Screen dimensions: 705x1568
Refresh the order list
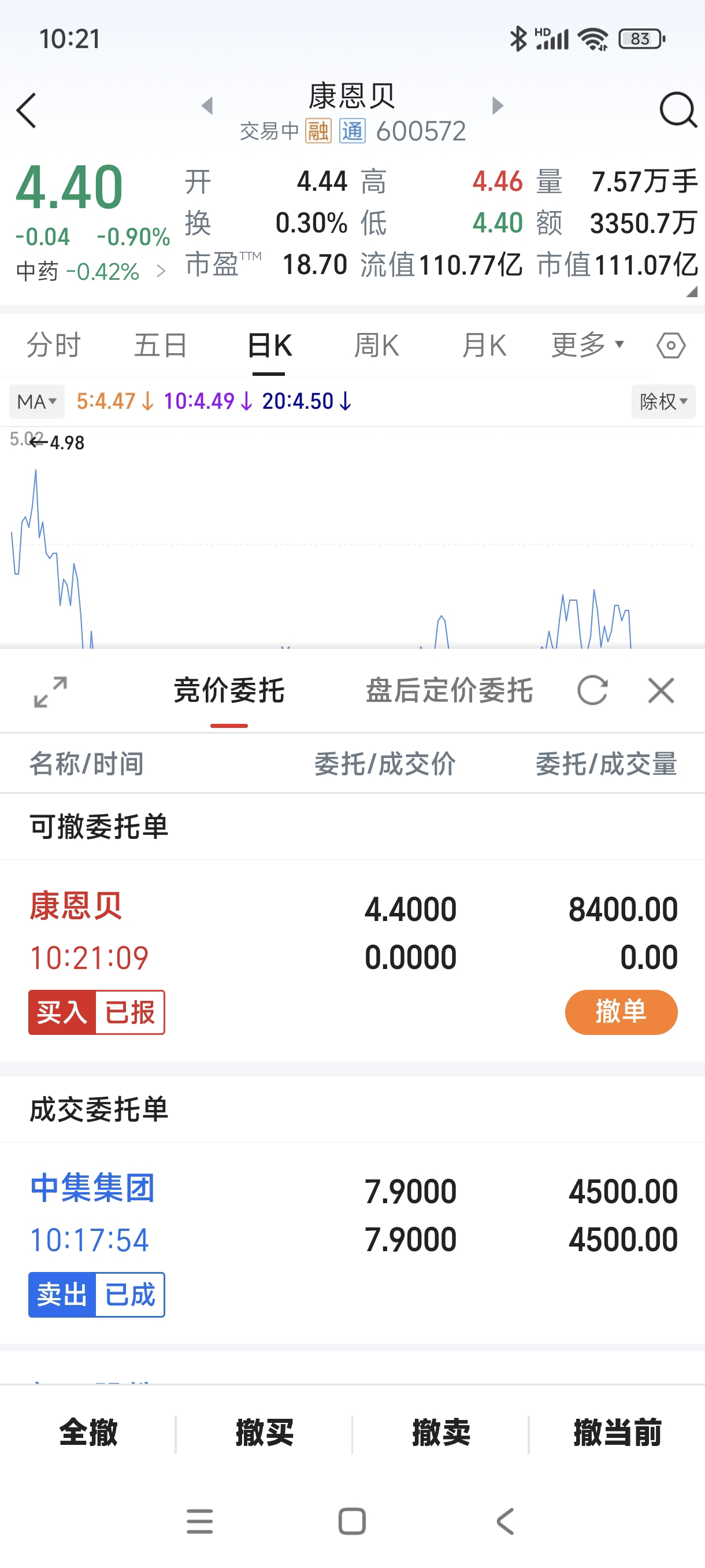tap(592, 690)
